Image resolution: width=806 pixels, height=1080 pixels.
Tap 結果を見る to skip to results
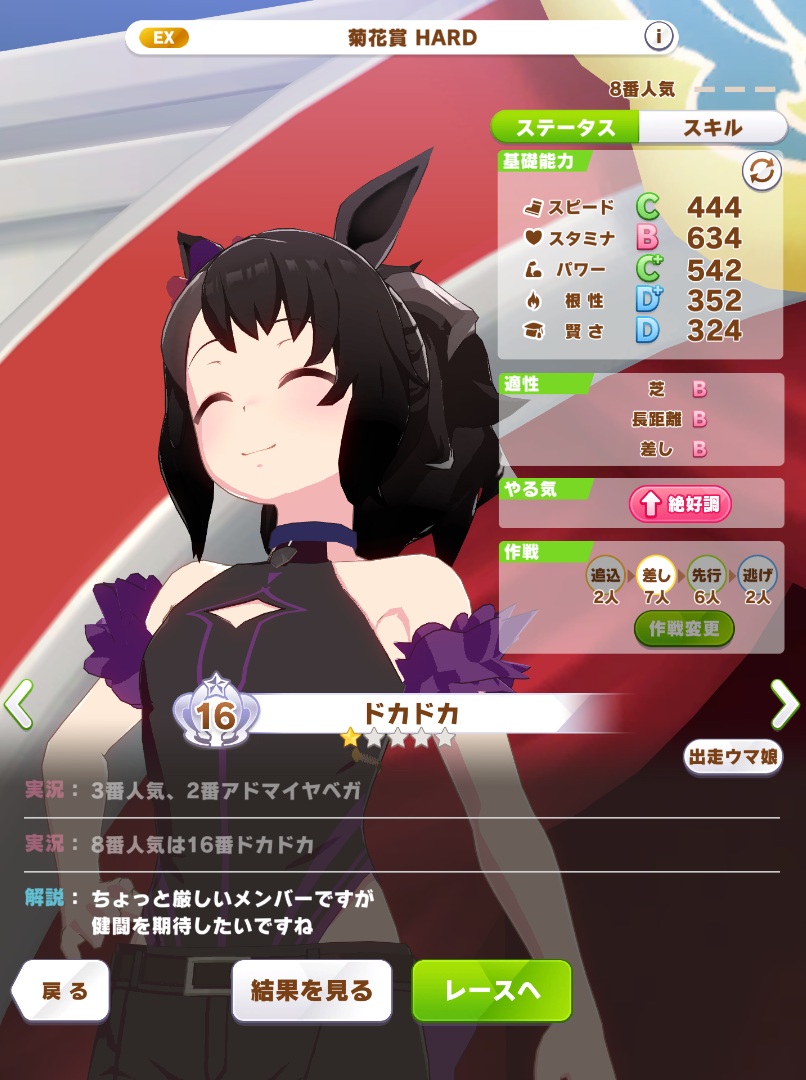[312, 991]
